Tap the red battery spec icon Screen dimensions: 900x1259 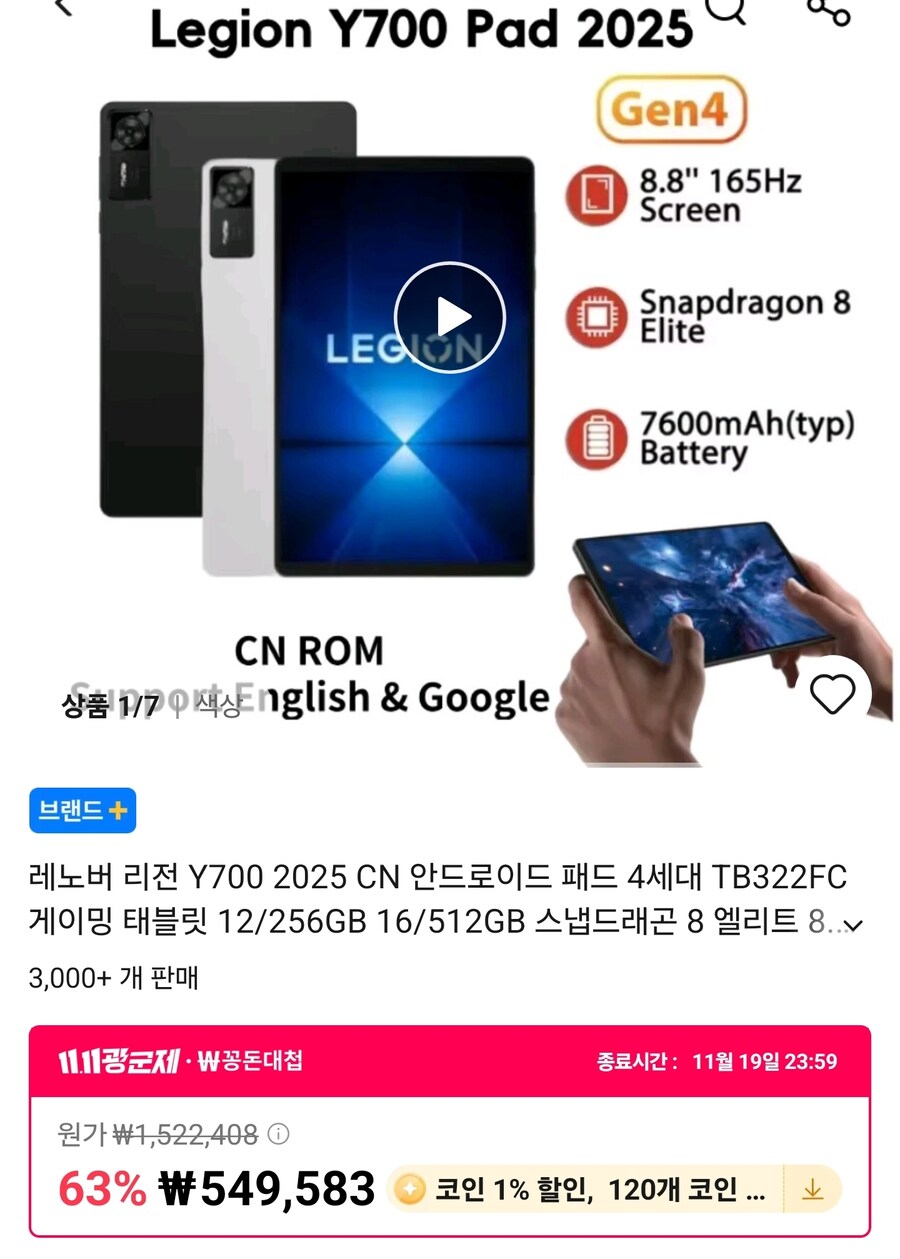[x=595, y=432]
